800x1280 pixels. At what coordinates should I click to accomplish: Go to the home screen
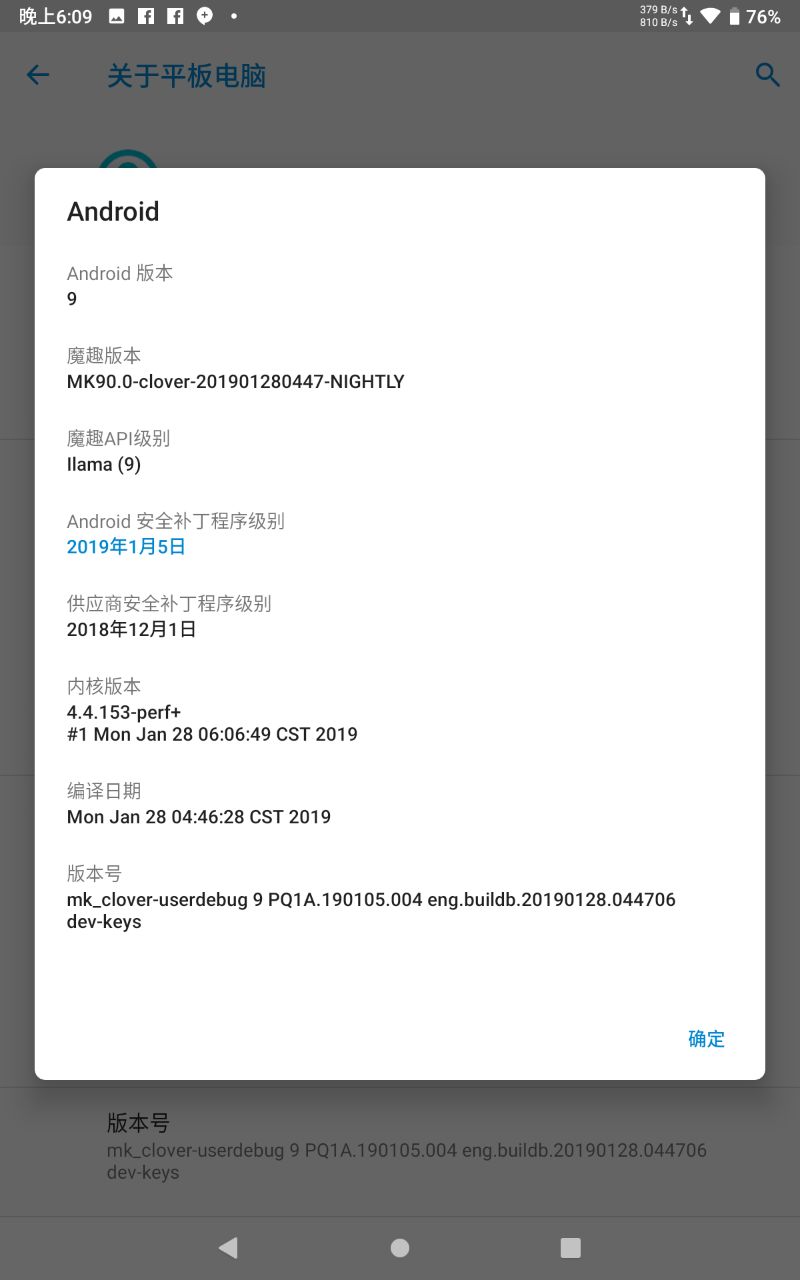(x=400, y=1247)
